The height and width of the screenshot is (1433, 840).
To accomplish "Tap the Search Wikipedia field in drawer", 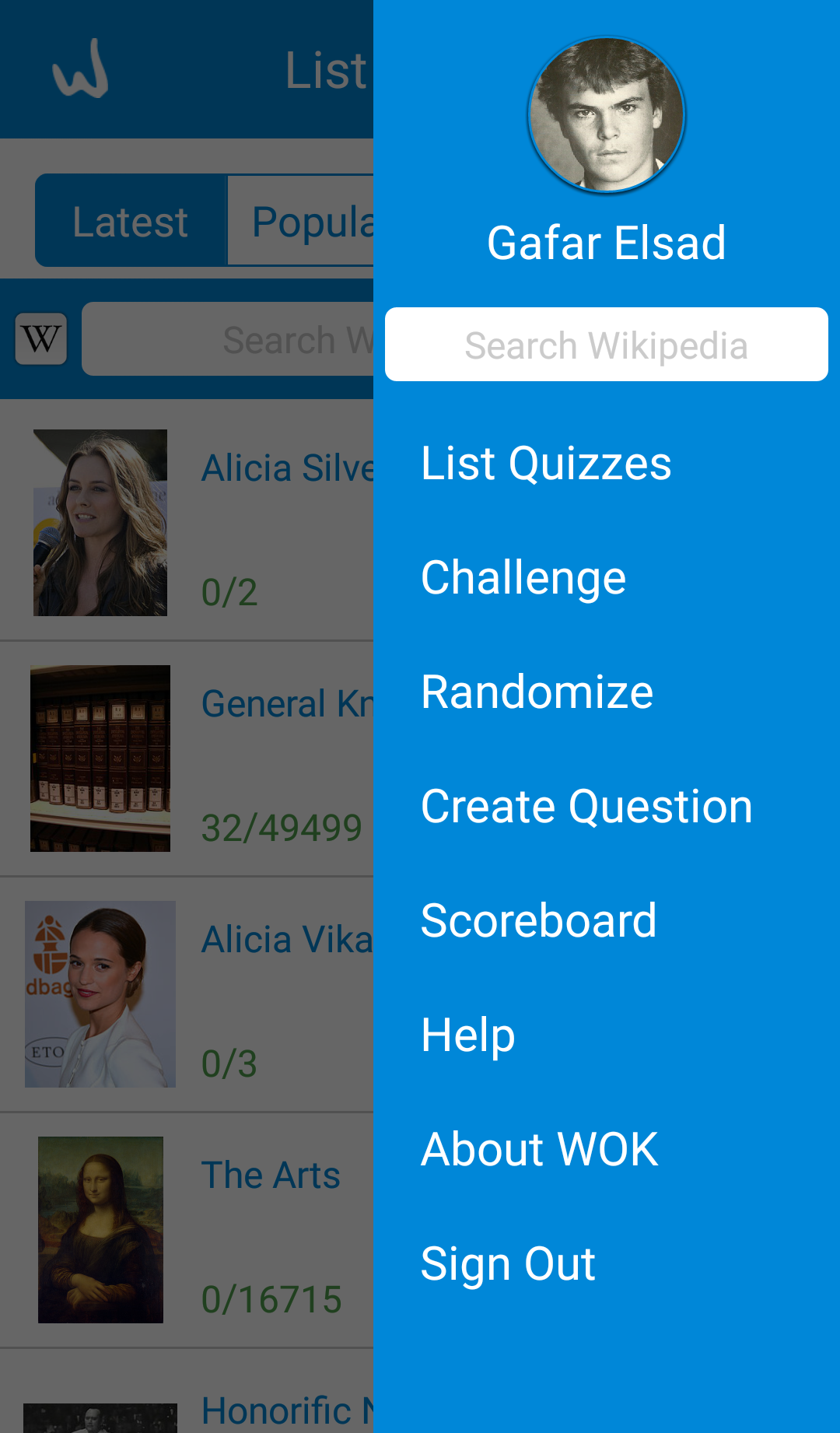I will pyautogui.click(x=607, y=345).
